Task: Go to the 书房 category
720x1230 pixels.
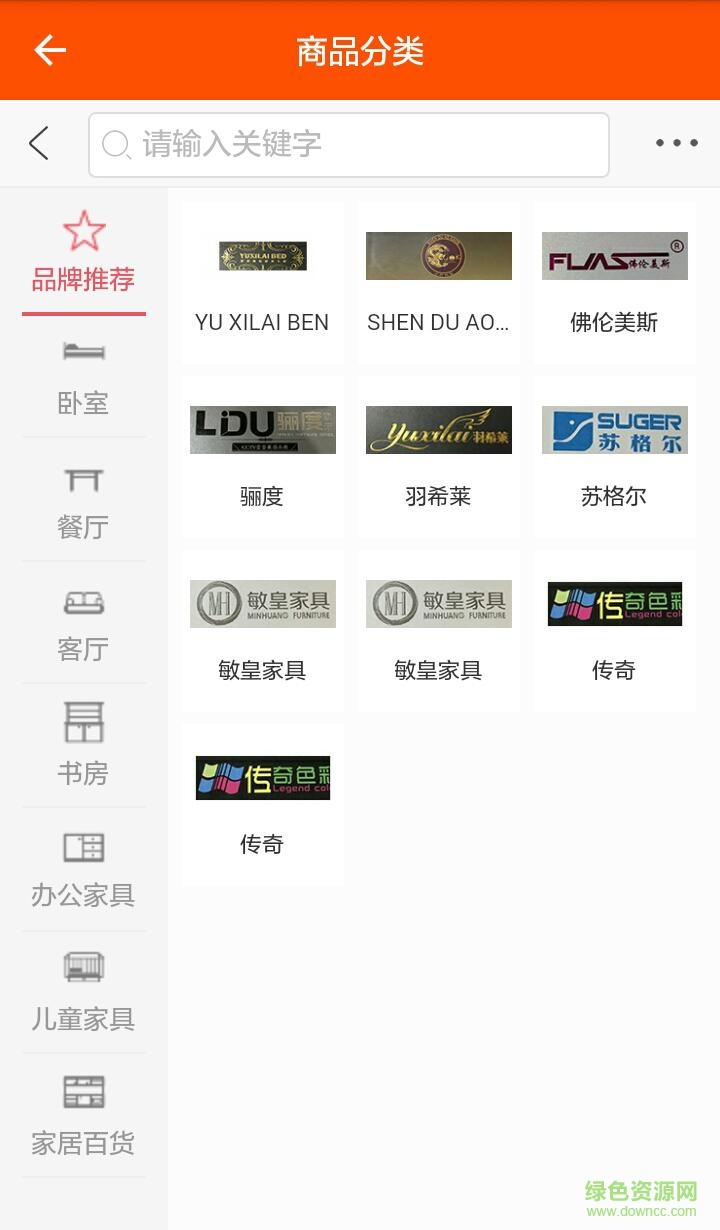Action: coord(83,746)
